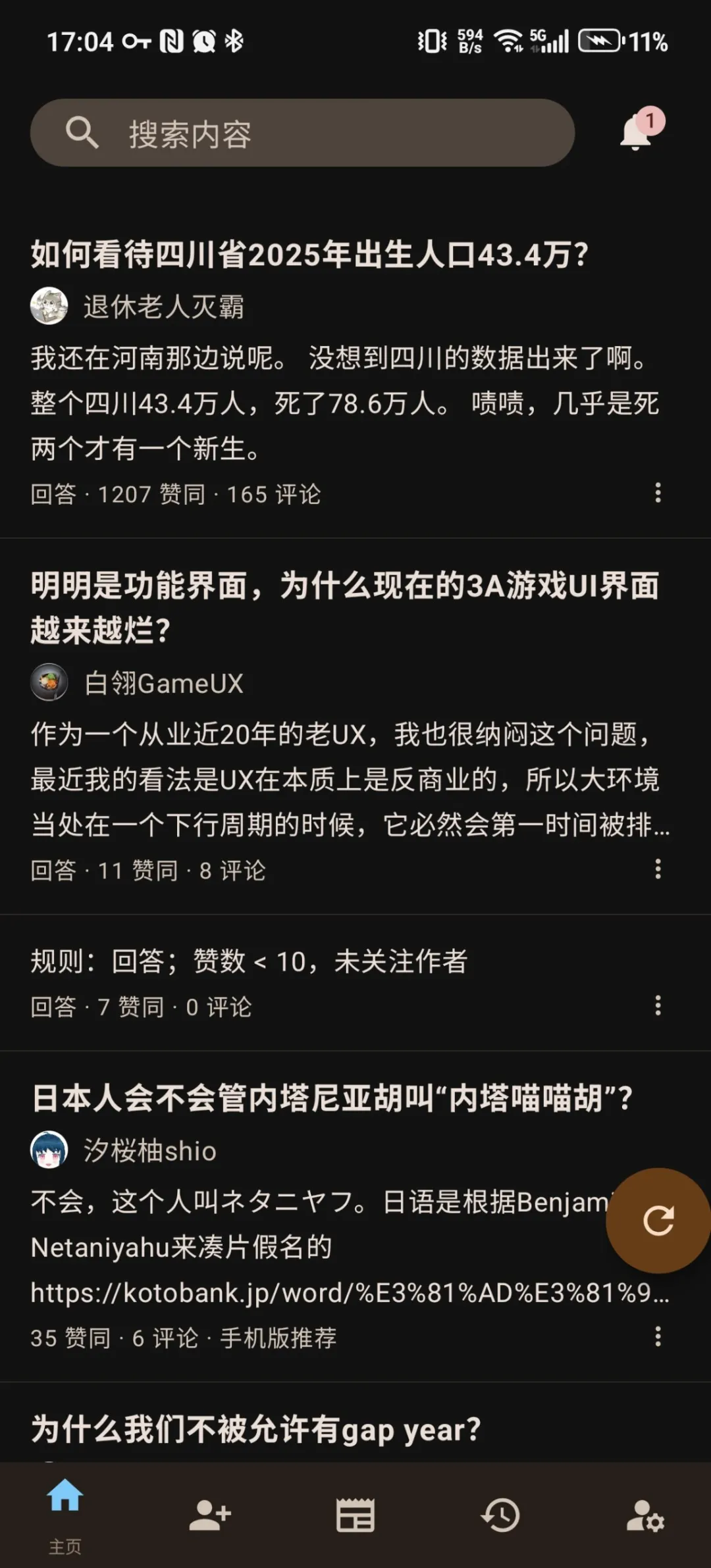Open the question about gap year

pyautogui.click(x=256, y=1430)
